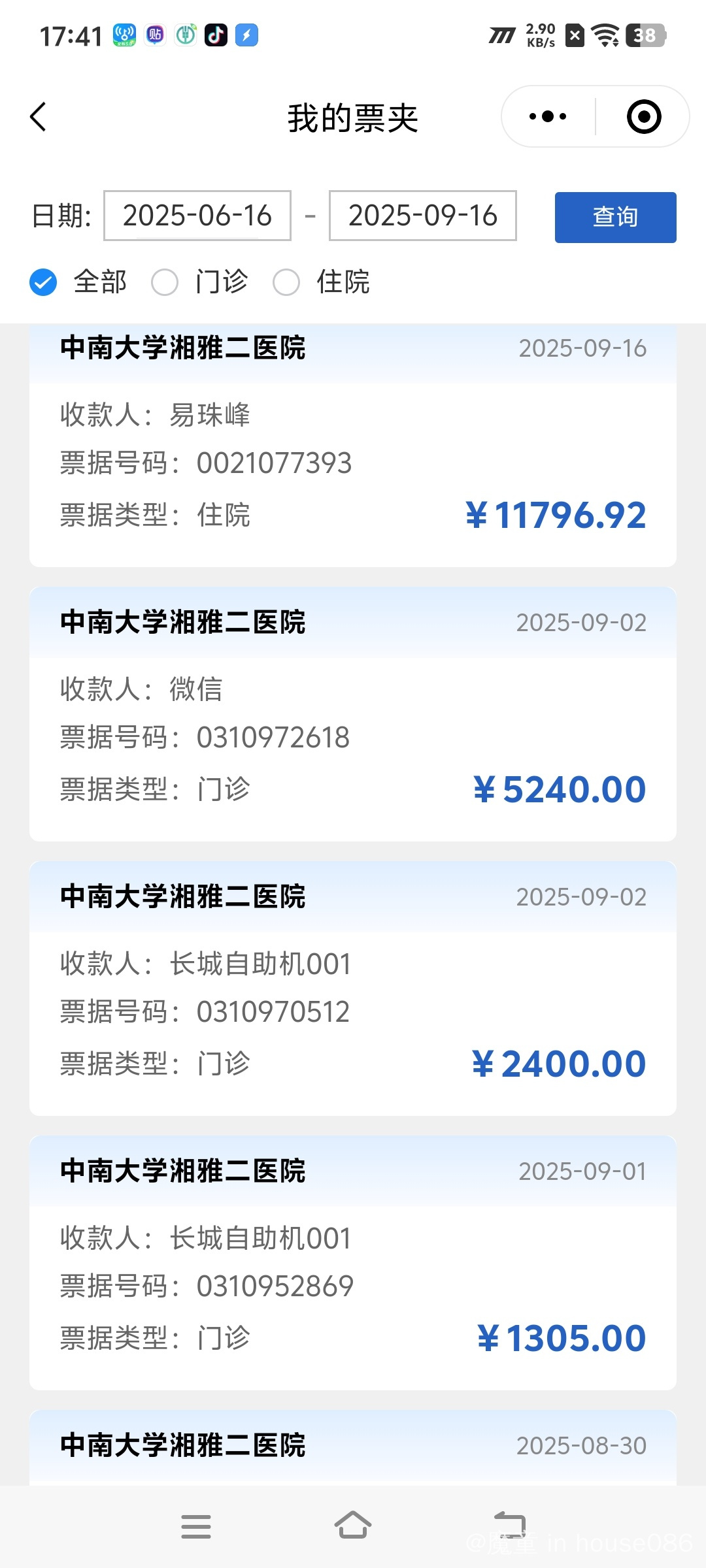Open the ¥5240.00 门诊 receipt
The height and width of the screenshot is (1568, 706).
pos(353,714)
